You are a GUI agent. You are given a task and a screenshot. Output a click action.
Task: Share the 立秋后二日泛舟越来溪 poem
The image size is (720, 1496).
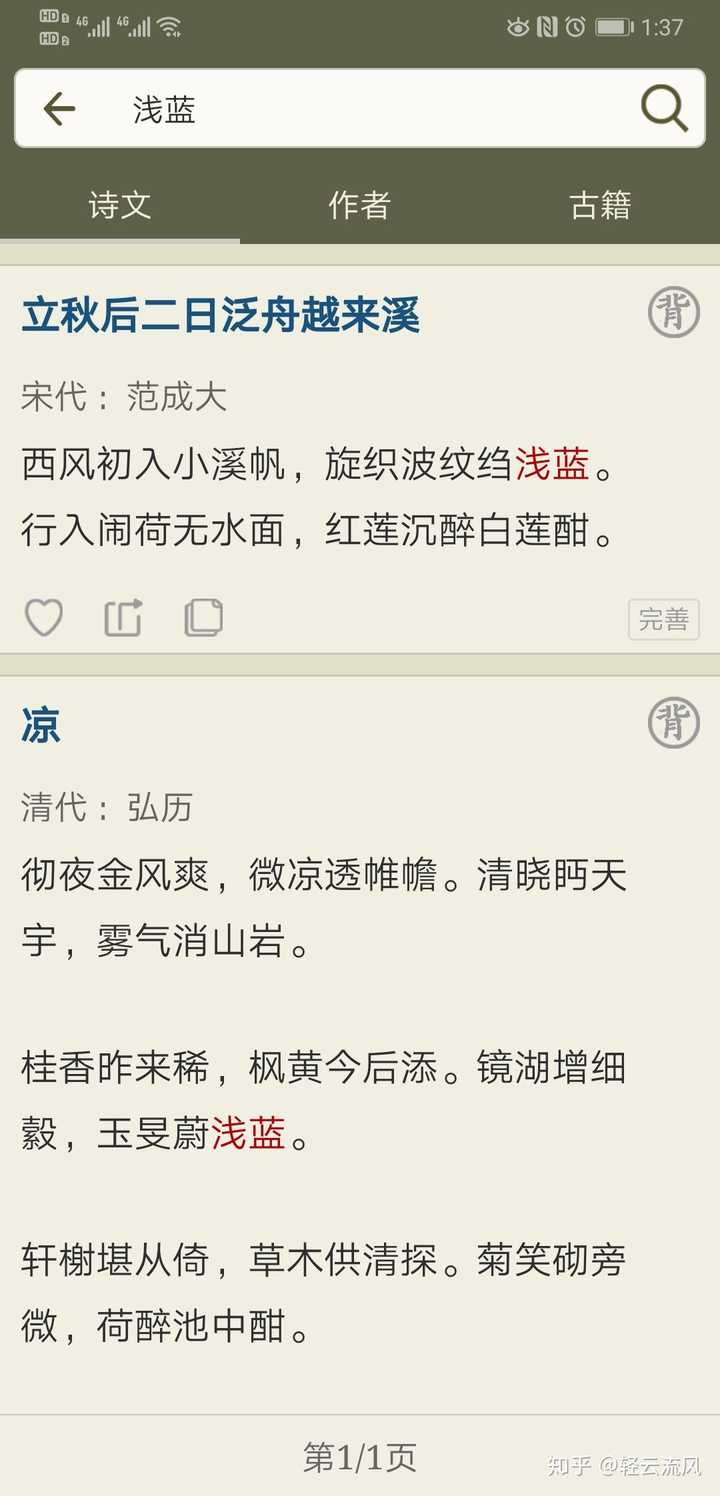point(124,618)
